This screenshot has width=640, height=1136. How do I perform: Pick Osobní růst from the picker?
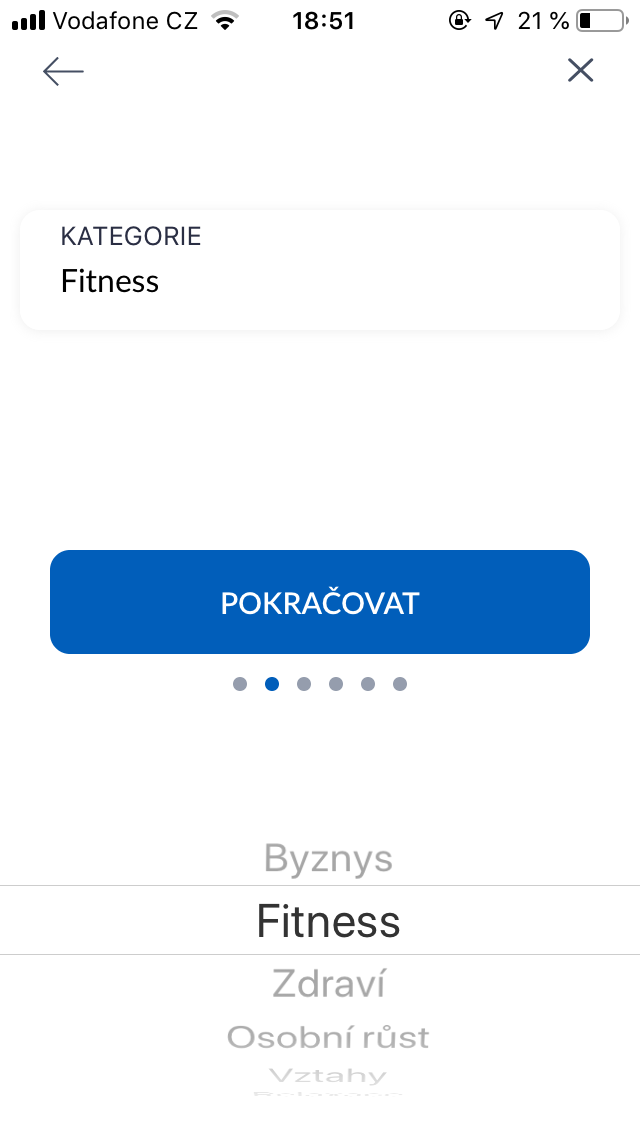(x=328, y=1037)
